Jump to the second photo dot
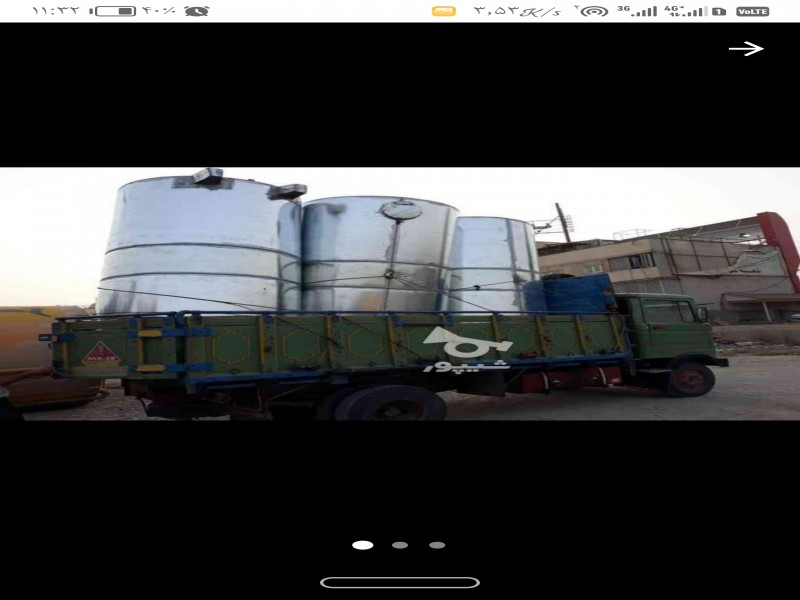800x600 pixels. coord(400,545)
